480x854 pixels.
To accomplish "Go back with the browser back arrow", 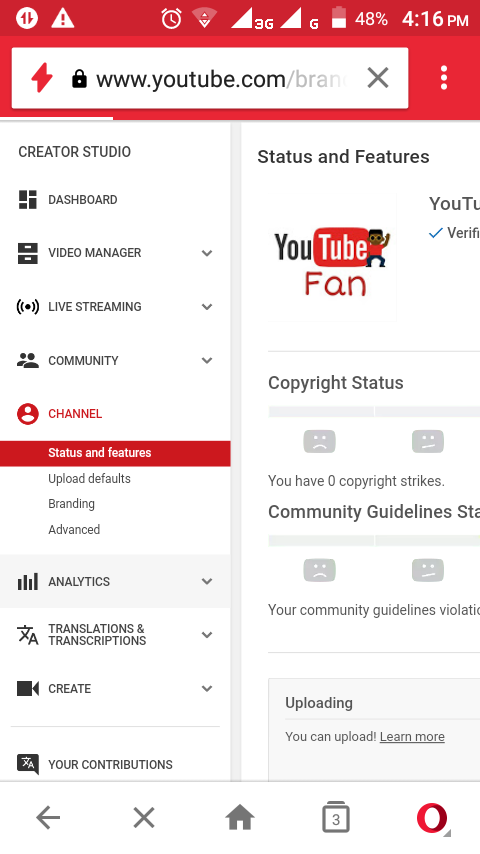I will (48, 818).
